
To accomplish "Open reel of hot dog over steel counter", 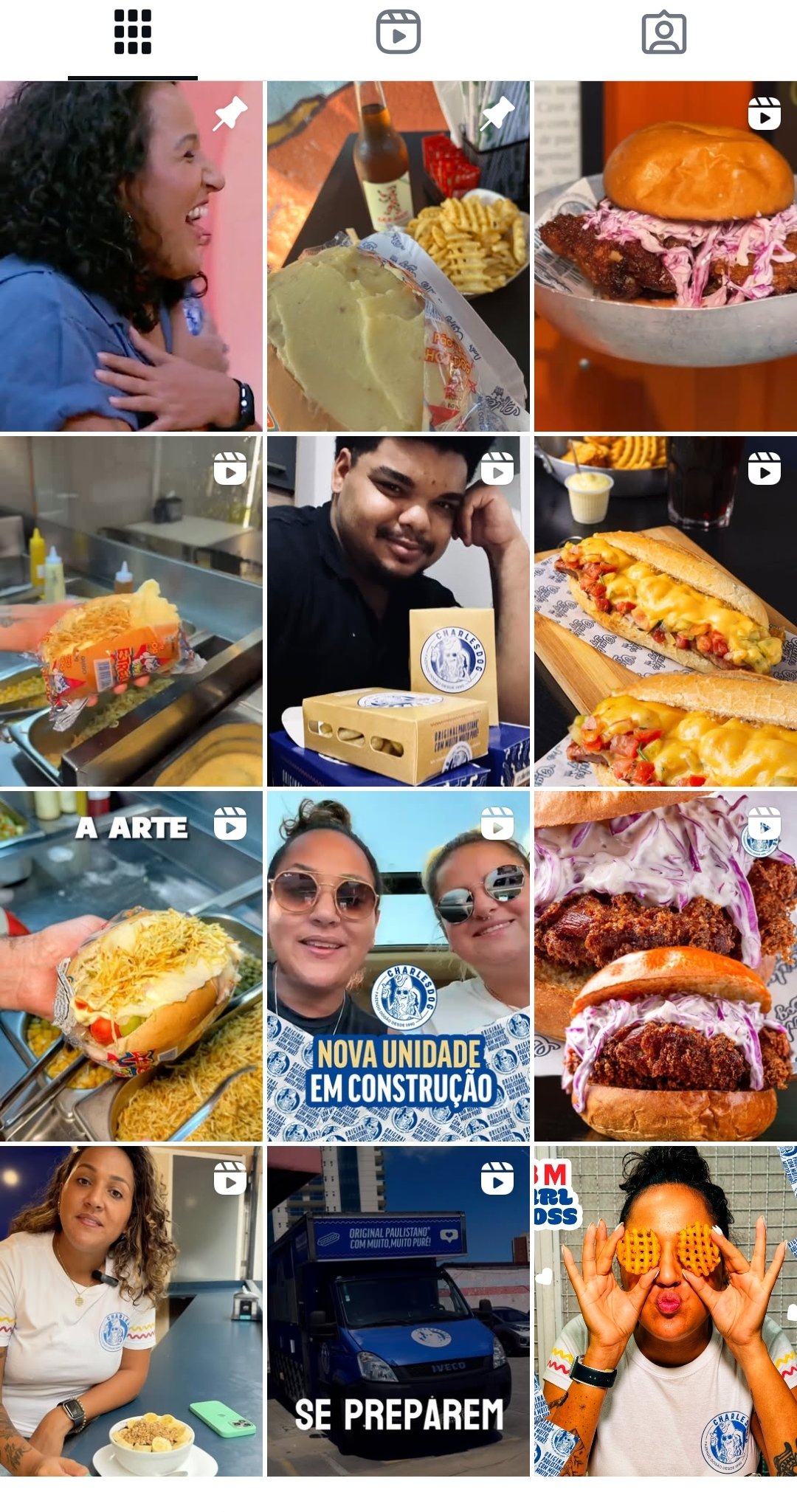I will coord(131,611).
